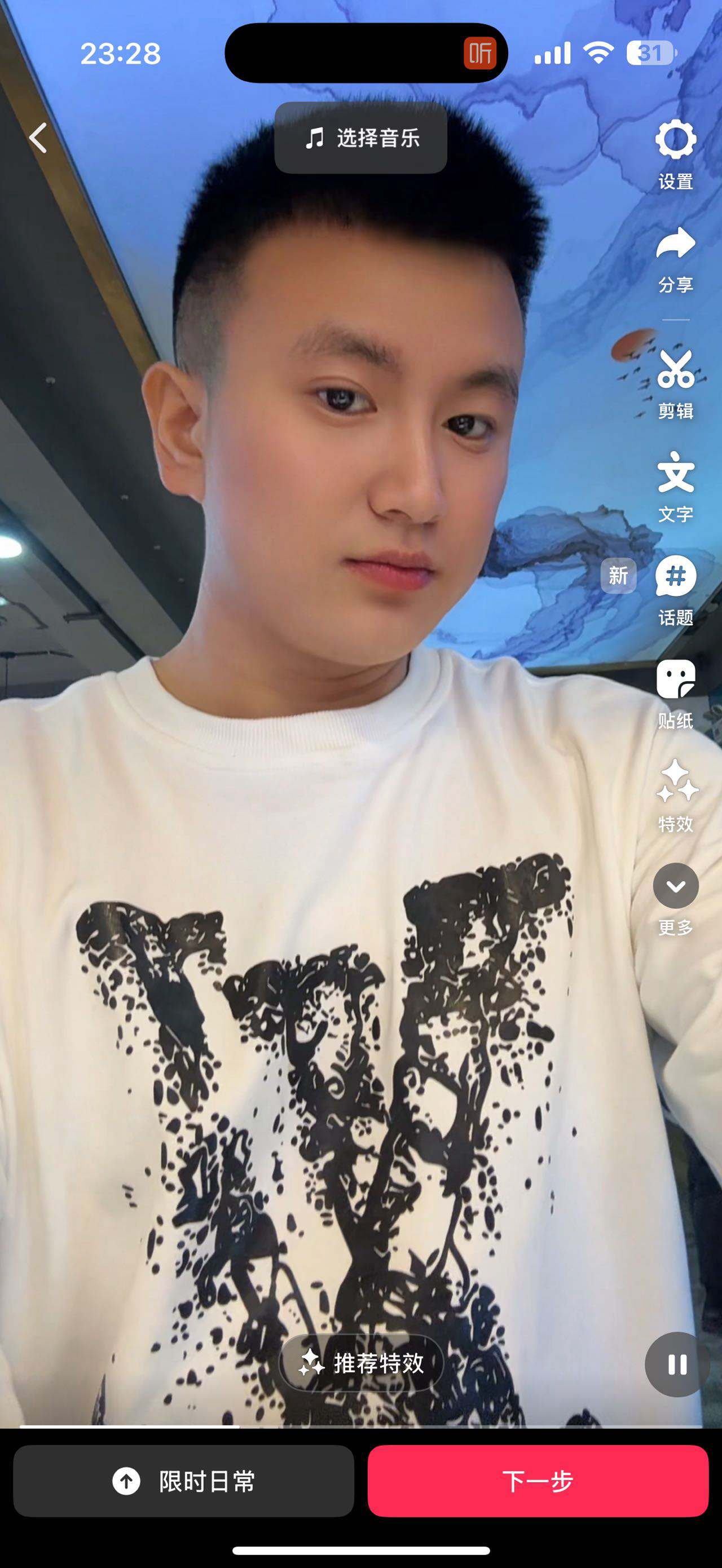Go back using the left arrow
This screenshot has width=722, height=1568.
pos(38,138)
